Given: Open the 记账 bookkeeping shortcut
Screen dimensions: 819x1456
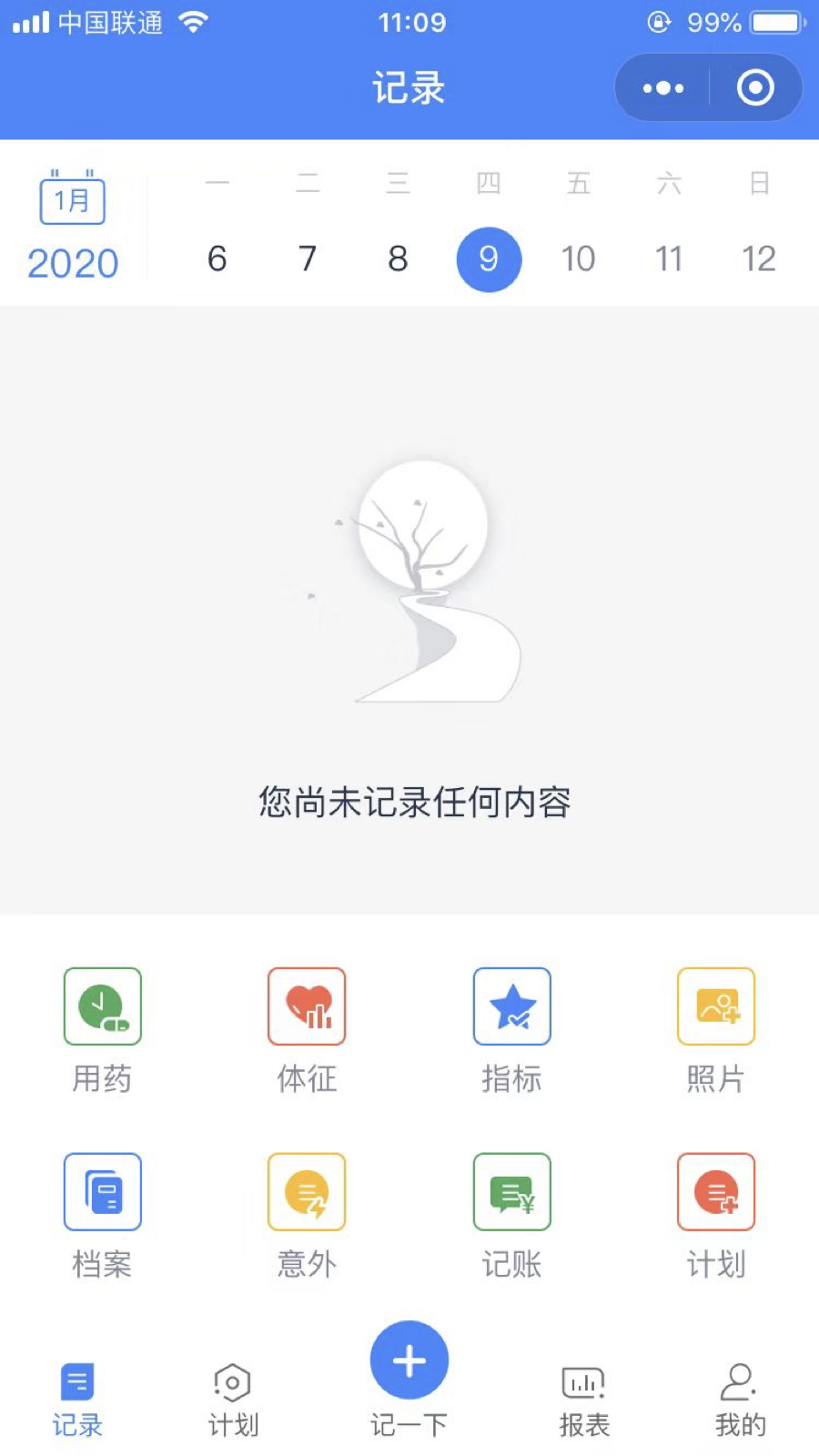Looking at the screenshot, I should tap(511, 1215).
